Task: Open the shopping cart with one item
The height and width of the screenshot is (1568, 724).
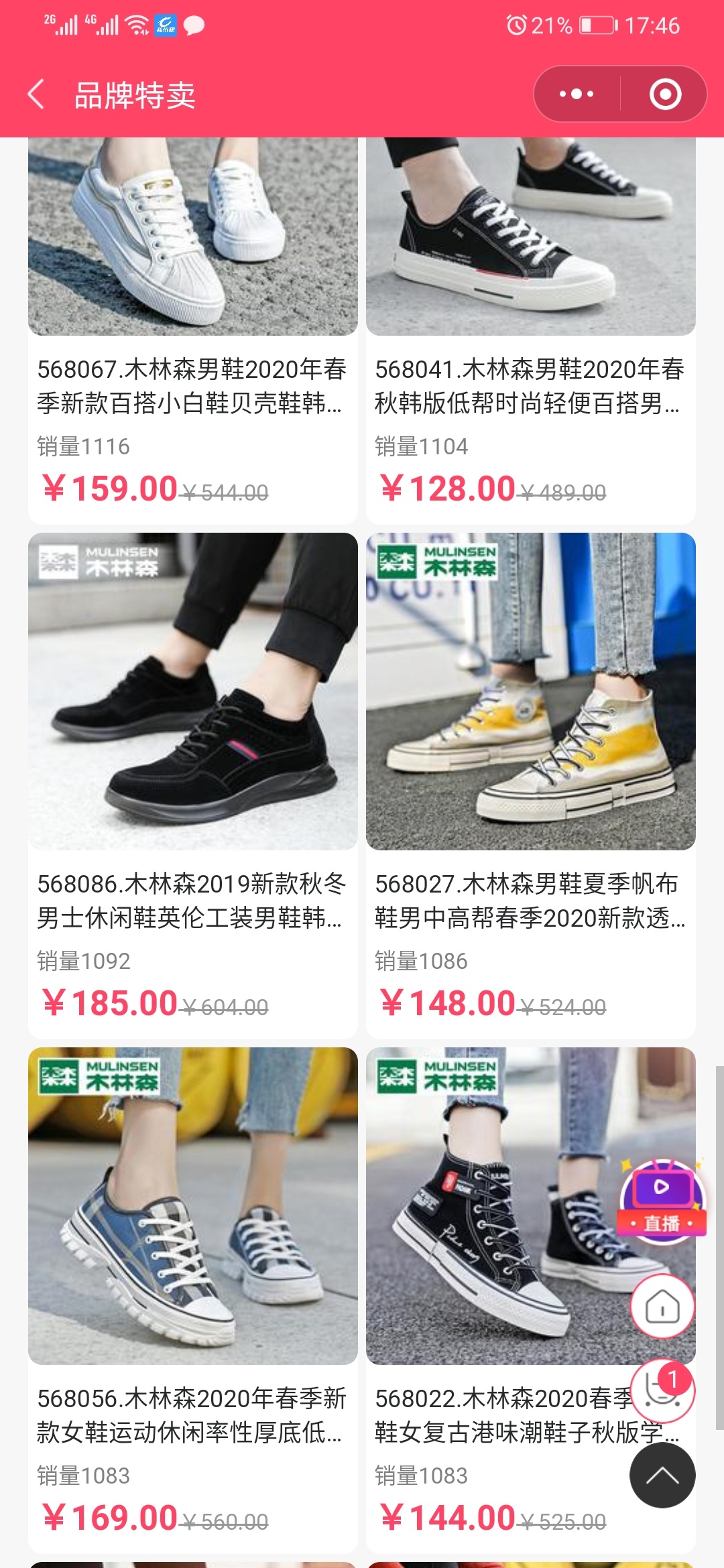Action: pyautogui.click(x=662, y=1391)
